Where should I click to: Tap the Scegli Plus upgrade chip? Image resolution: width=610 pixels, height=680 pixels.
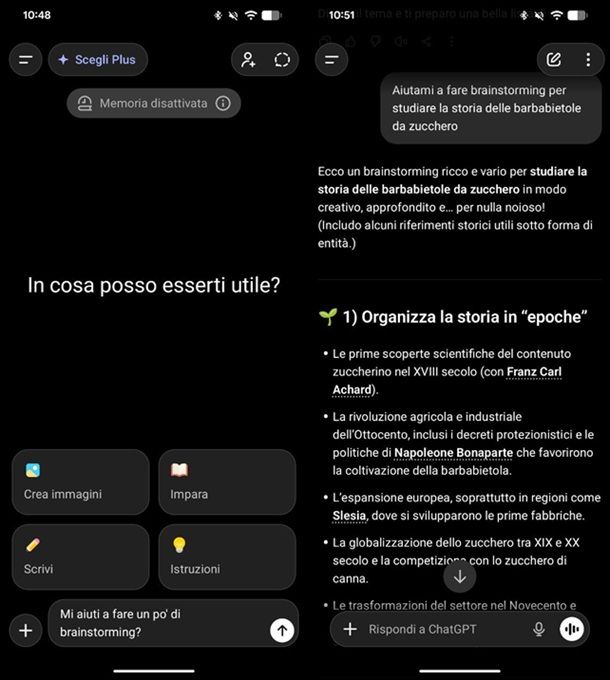(x=98, y=60)
